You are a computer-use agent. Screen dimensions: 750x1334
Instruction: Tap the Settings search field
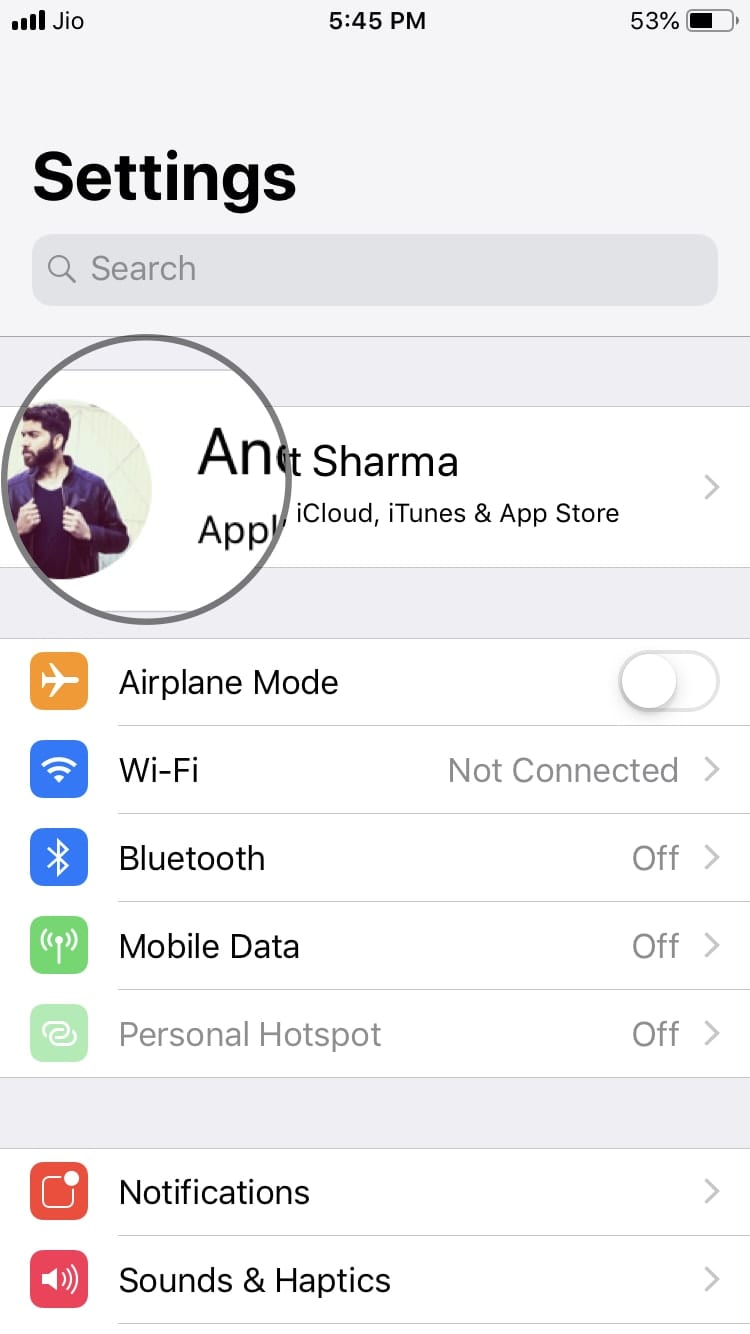point(374,269)
